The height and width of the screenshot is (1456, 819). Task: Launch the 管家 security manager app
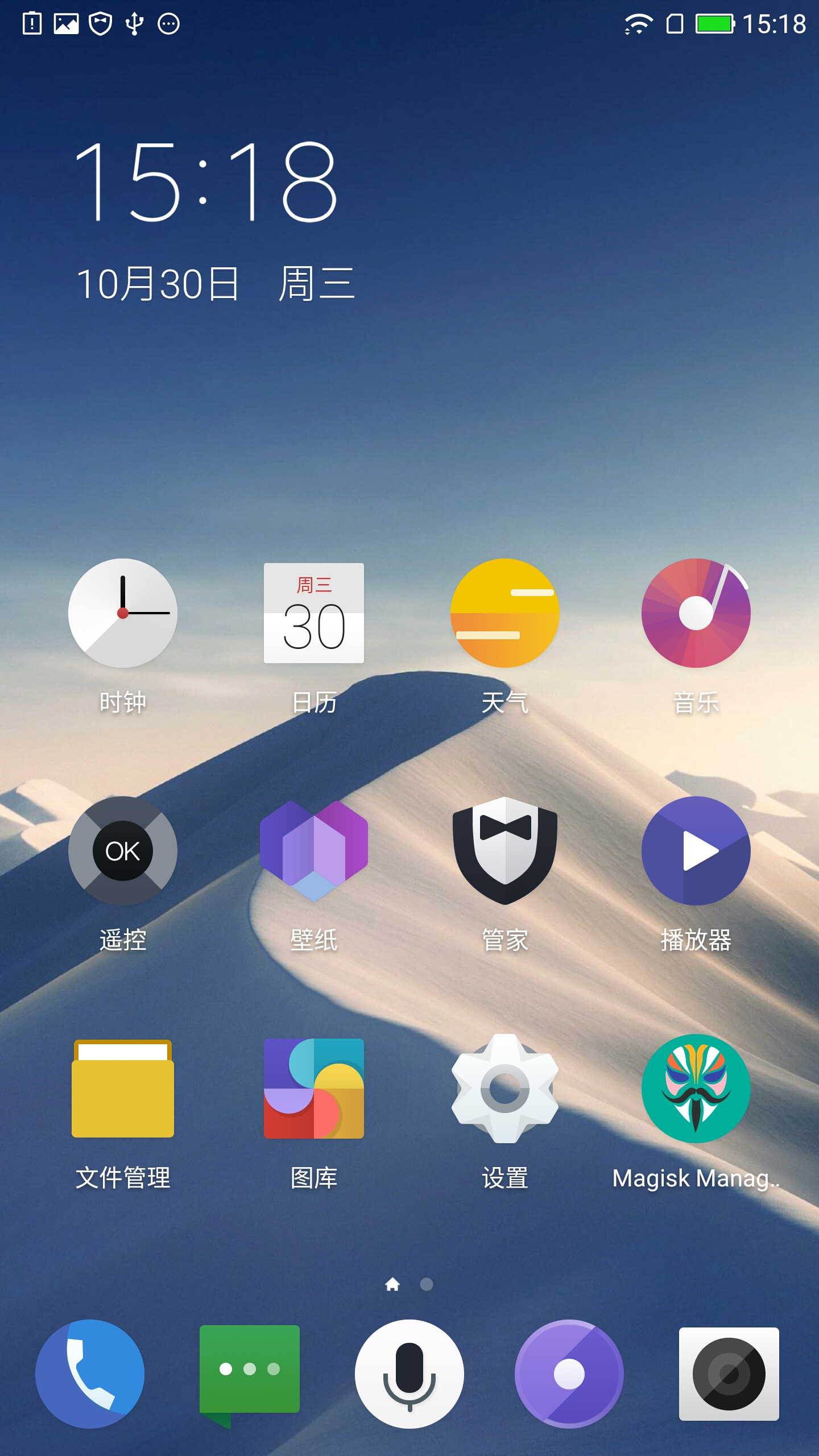[505, 851]
